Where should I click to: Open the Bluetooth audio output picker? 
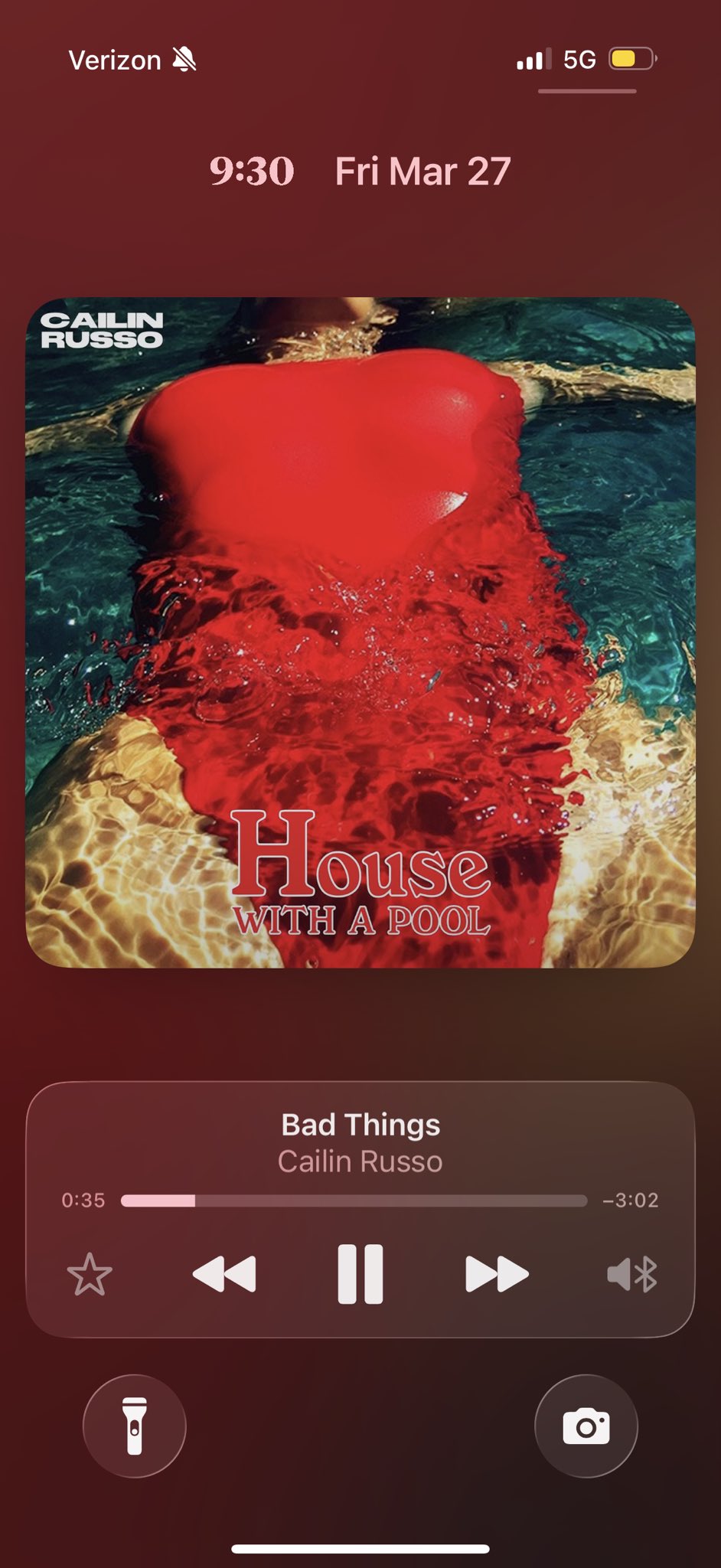[x=632, y=1275]
